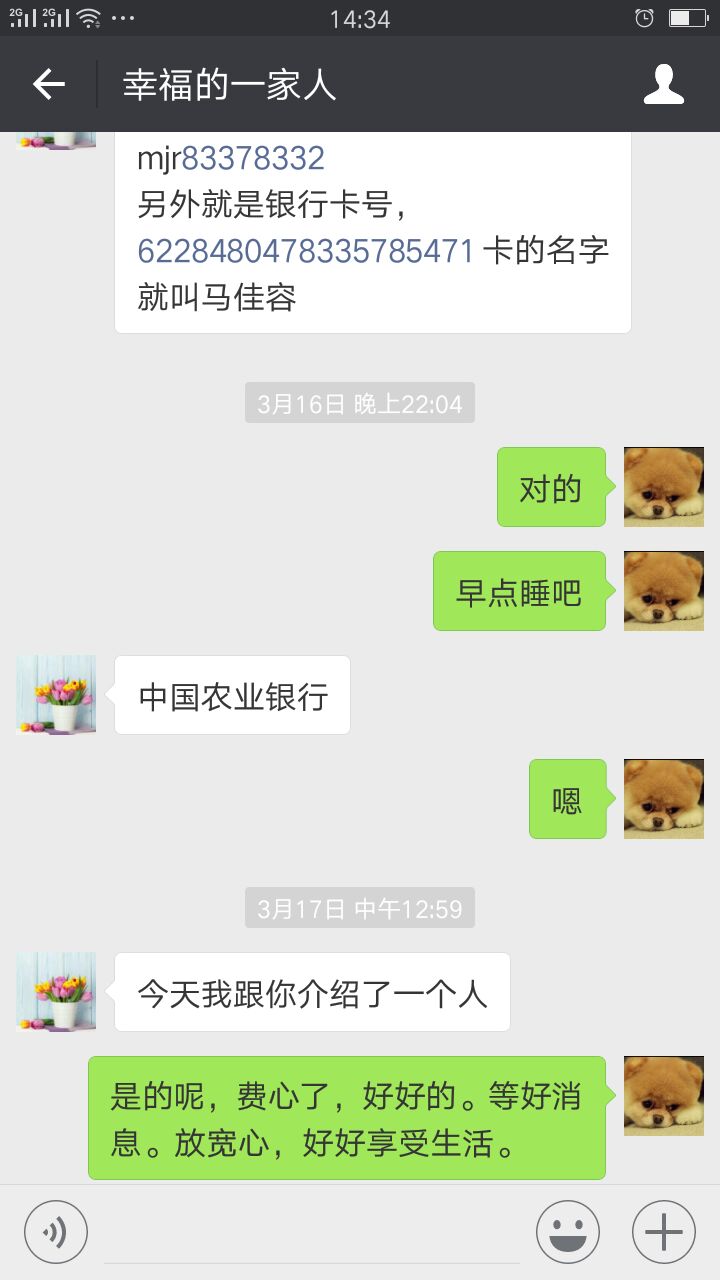The width and height of the screenshot is (720, 1280).
Task: Open puppy avatar beside 早点睡吧 message
Action: [x=663, y=591]
